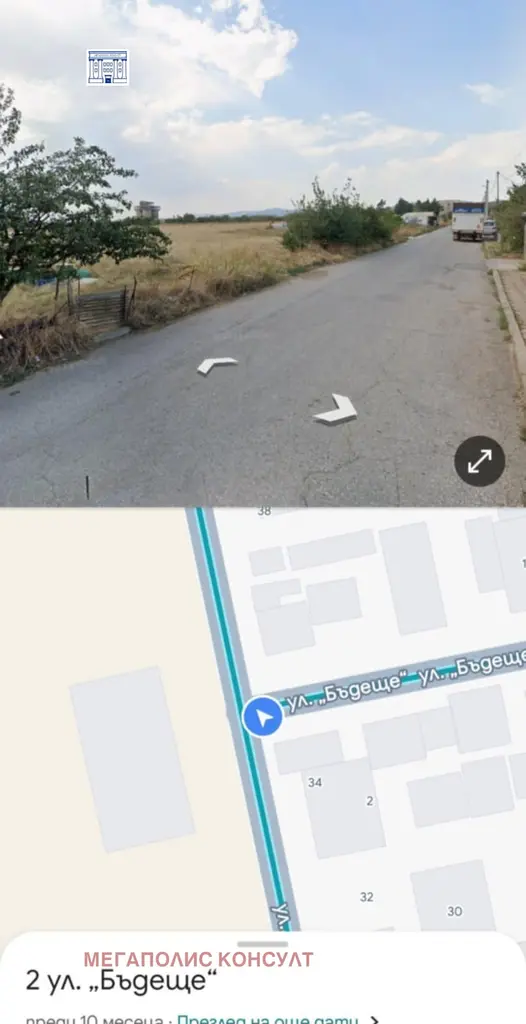This screenshot has width=526, height=1024.
Task: Move along the road with the left arrow
Action: point(217,364)
